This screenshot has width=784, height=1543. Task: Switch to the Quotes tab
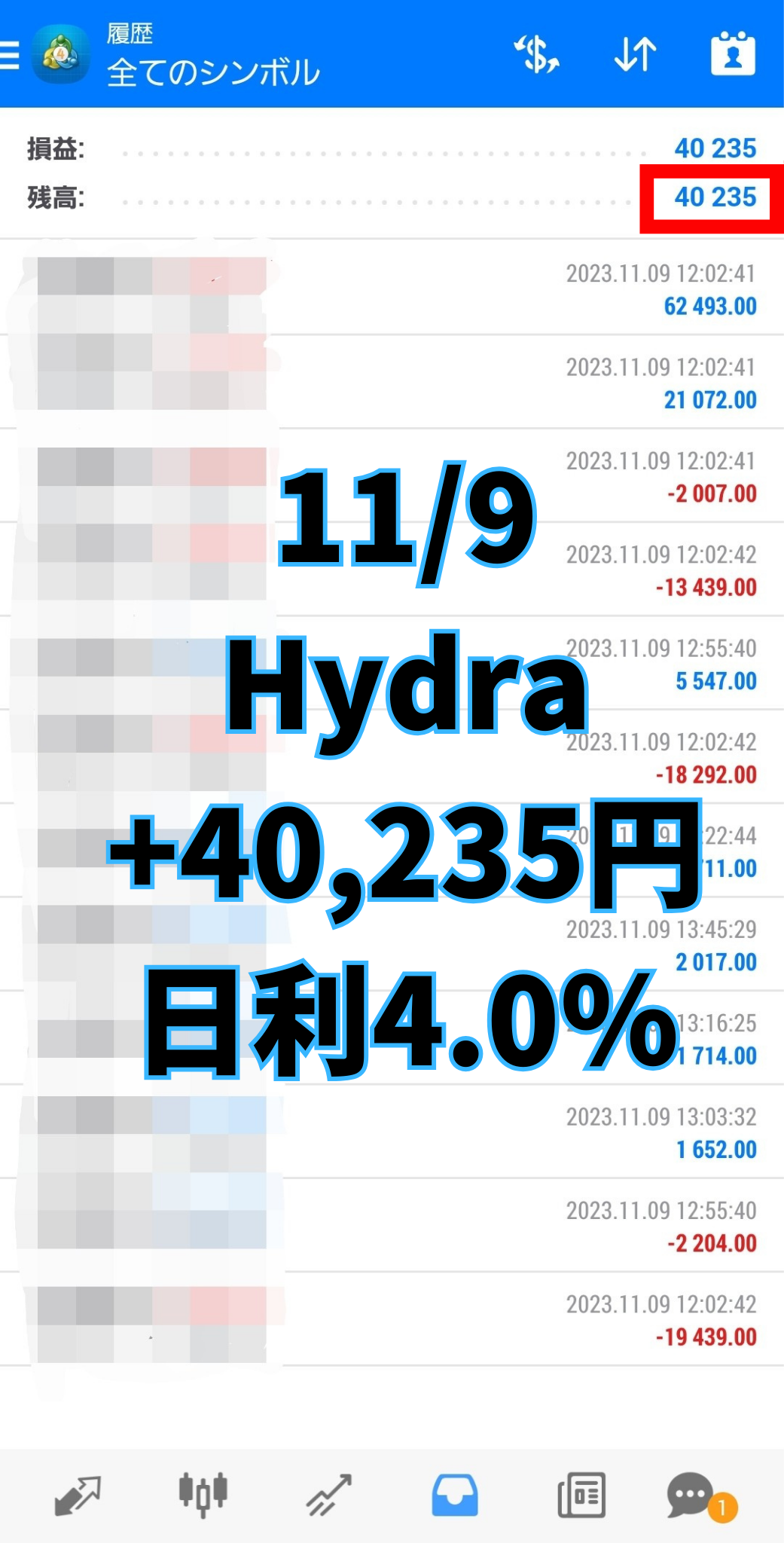(78, 1495)
